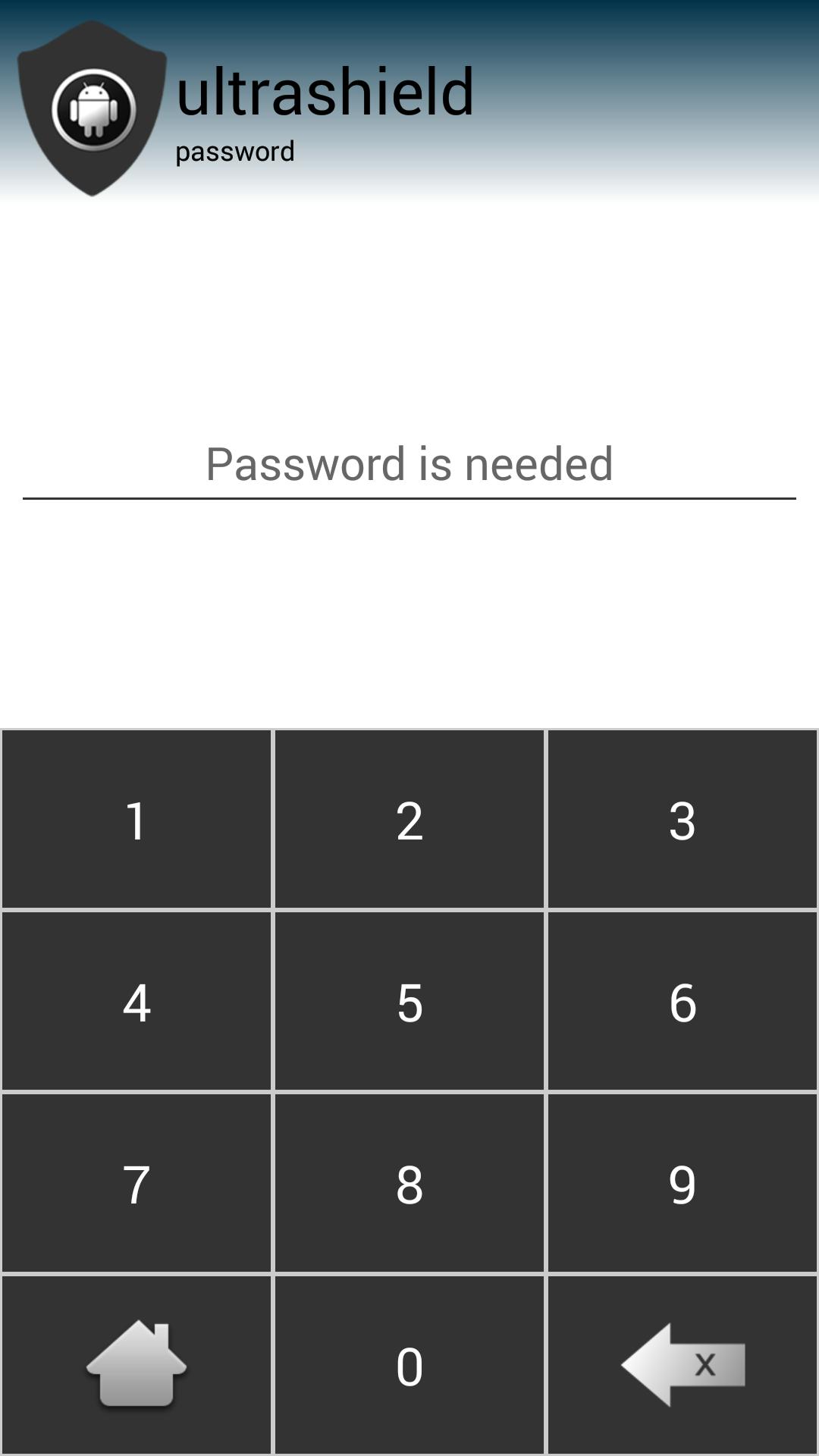Tap the number 9 key
Viewport: 819px width, 1456px height.
[x=682, y=1183]
